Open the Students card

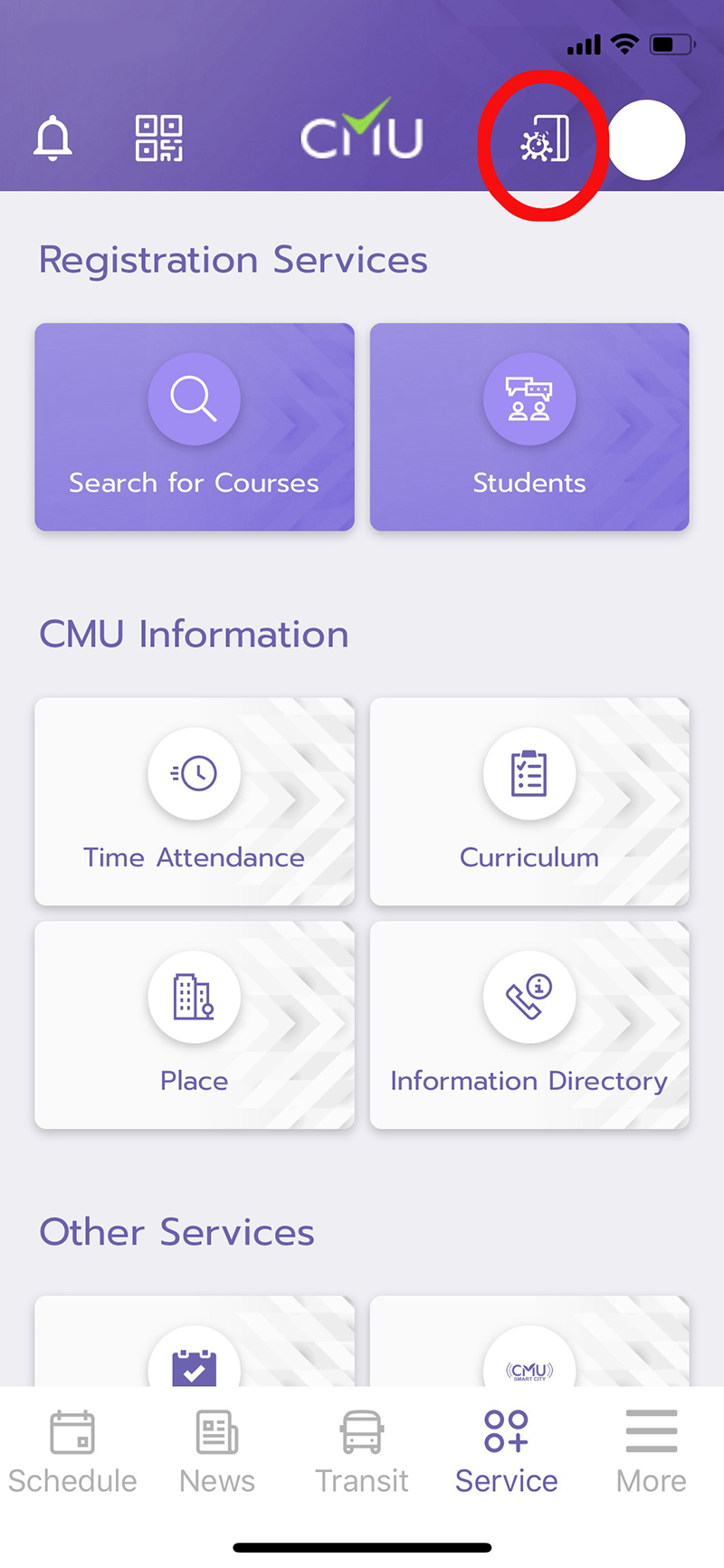[529, 426]
